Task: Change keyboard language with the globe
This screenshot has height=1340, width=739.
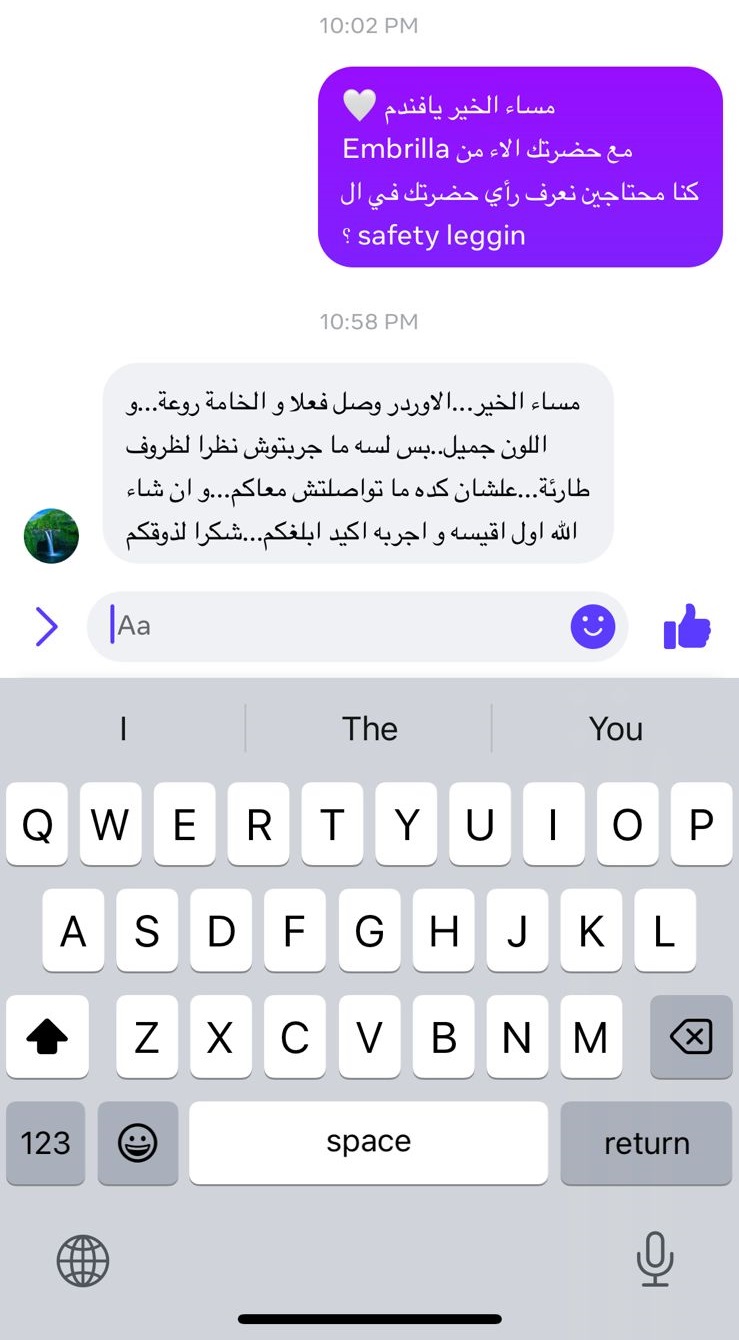Action: click(x=82, y=1259)
